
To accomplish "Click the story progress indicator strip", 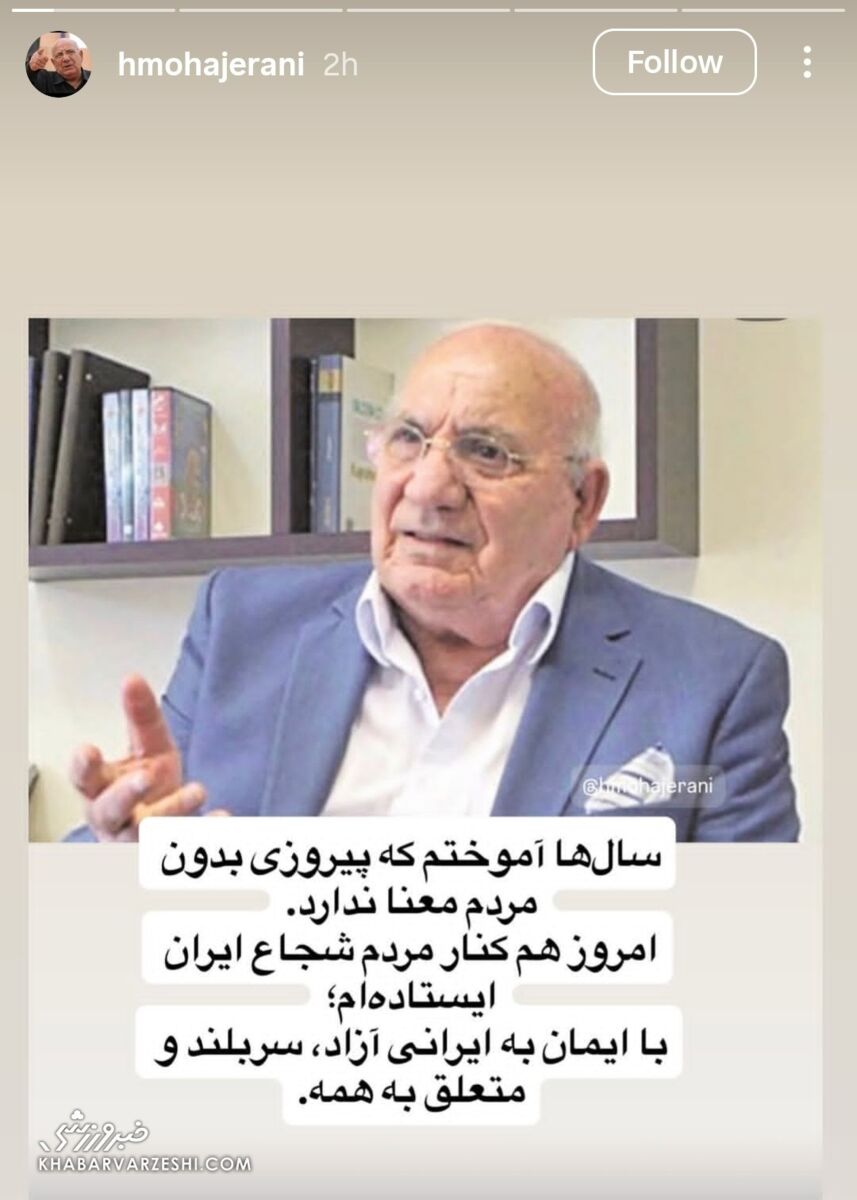I will tap(428, 8).
